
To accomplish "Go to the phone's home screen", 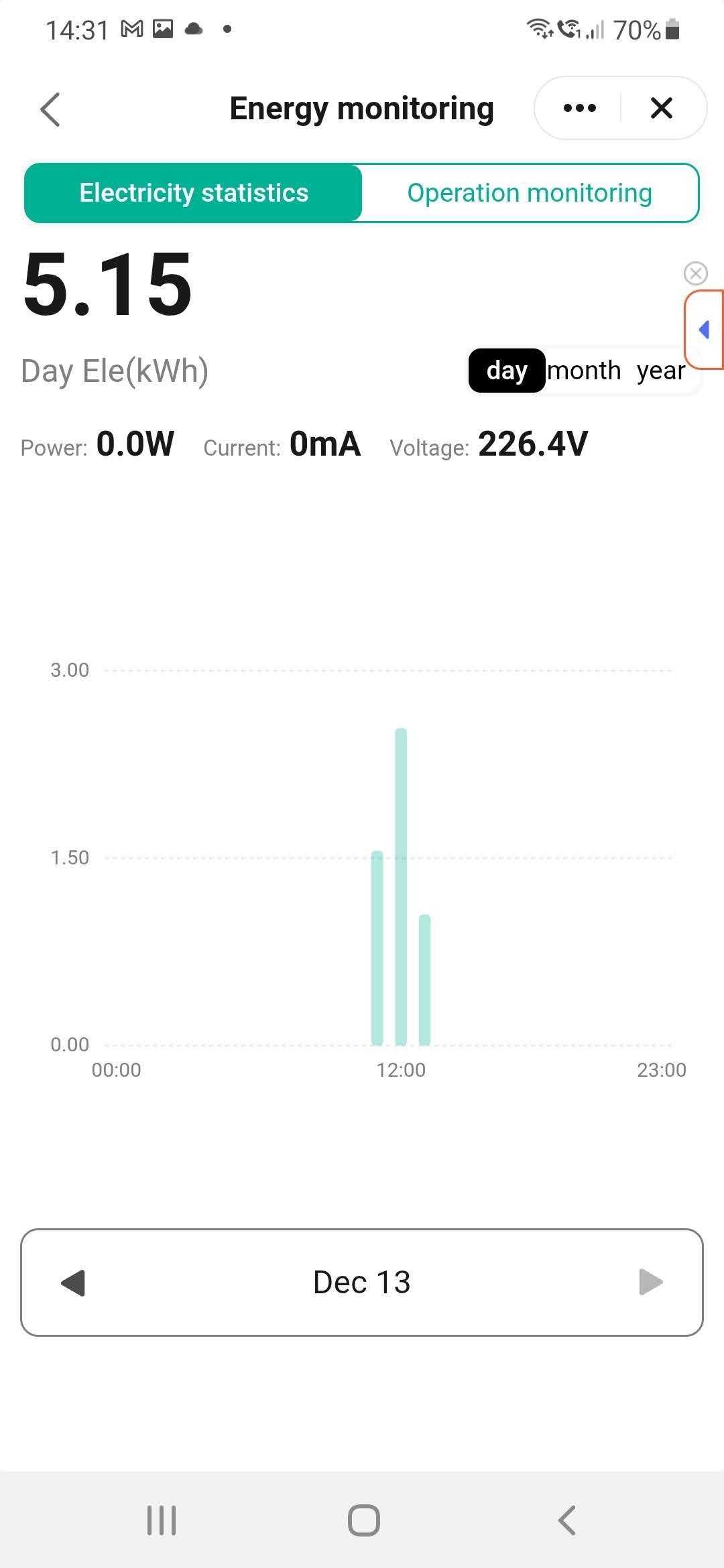I will pyautogui.click(x=364, y=1520).
